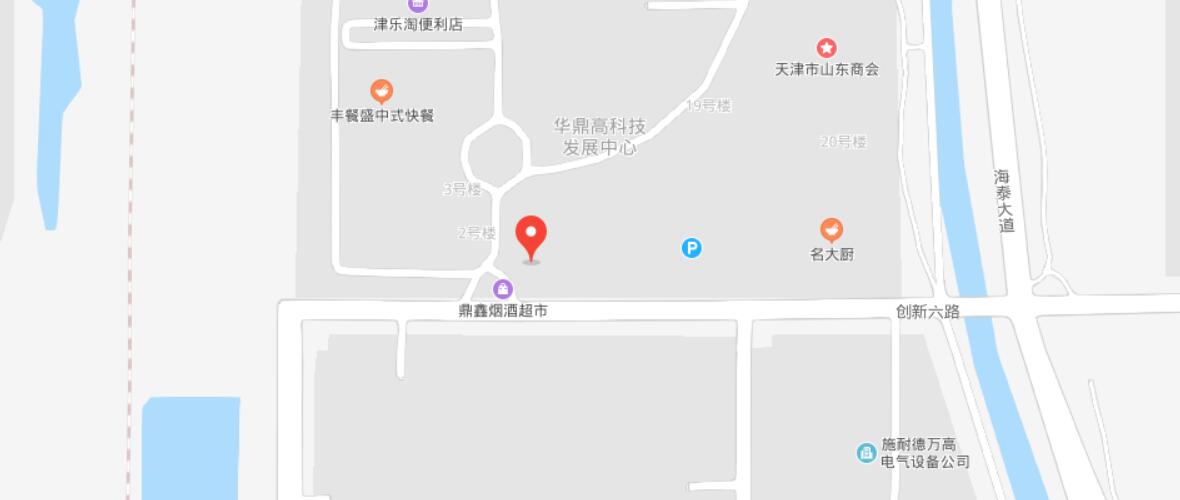The width and height of the screenshot is (1180, 500).
Task: Open 鼎鑫烟酒超市 shop marker
Action: 503,290
